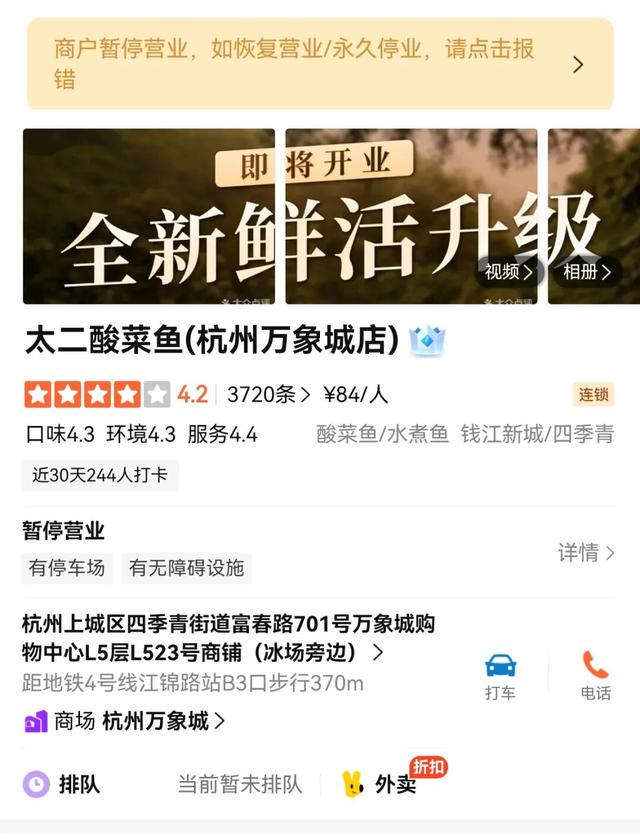The image size is (640, 839).
Task: Open the store address on the map
Action: pos(230,639)
